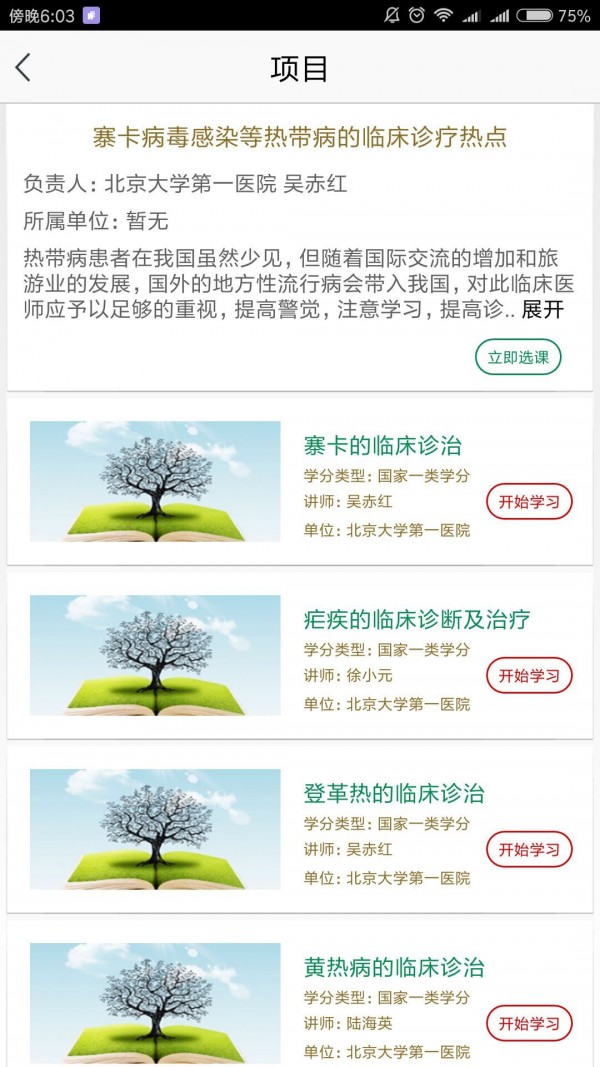Screen dimensions: 600x1067
Task: Open the 寨卡的临床诊治 course thumbnail
Action: click(155, 482)
